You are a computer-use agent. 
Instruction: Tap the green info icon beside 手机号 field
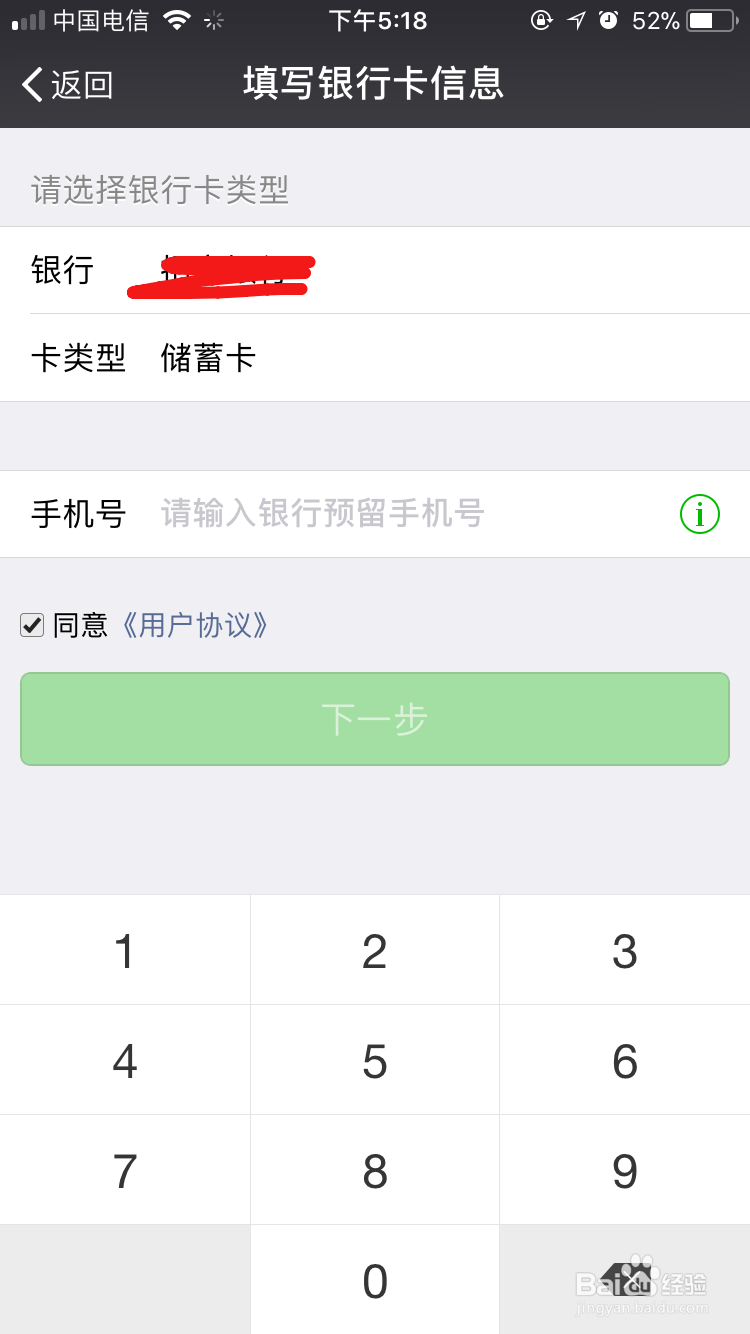click(699, 514)
